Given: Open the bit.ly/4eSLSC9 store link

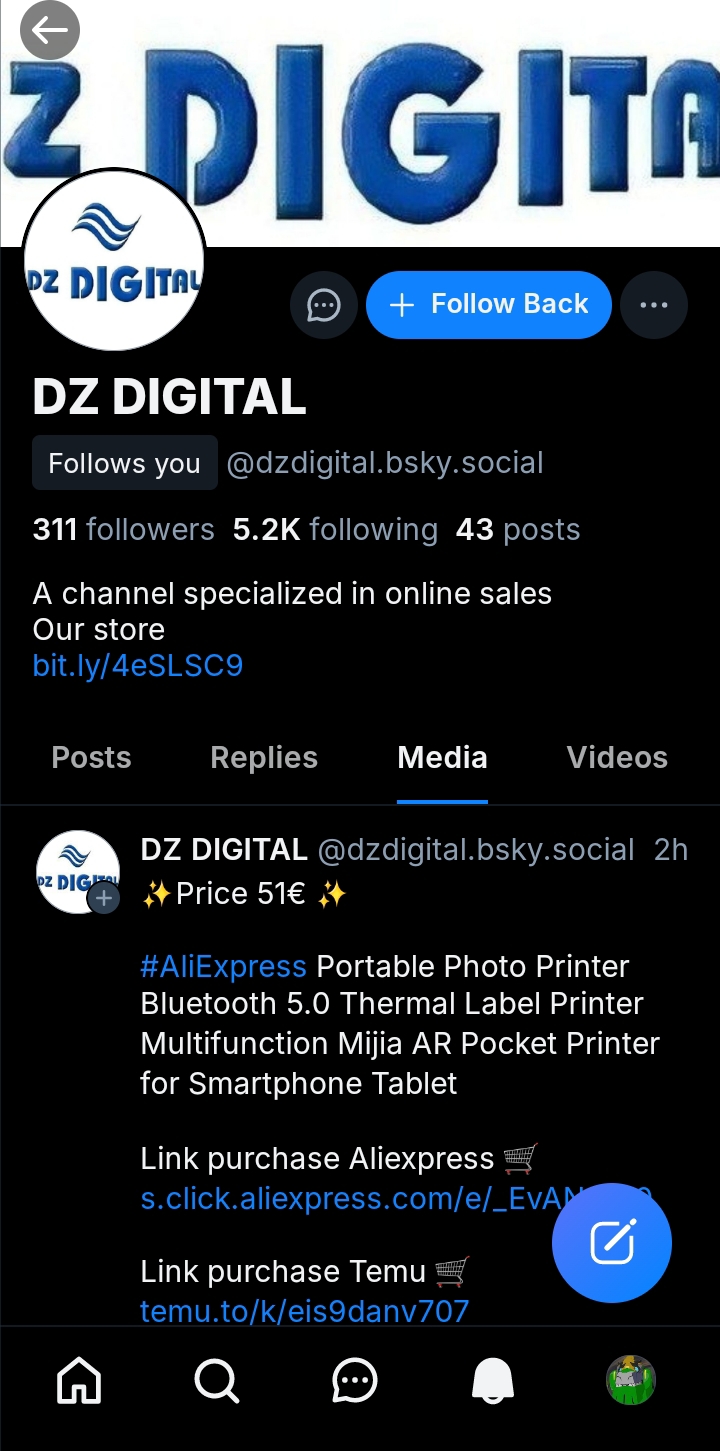Looking at the screenshot, I should pyautogui.click(x=138, y=666).
